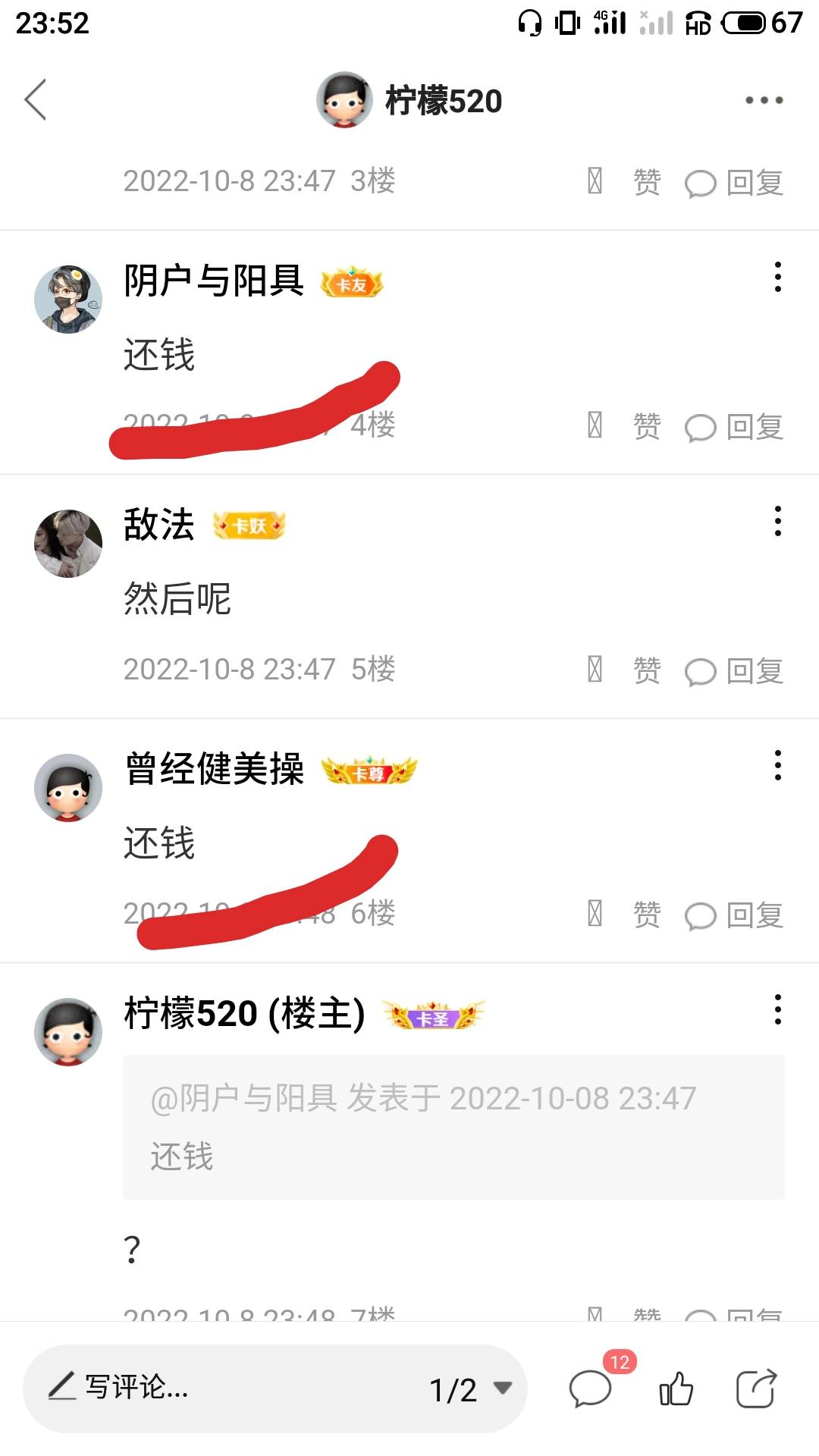Open the top-right three-dot menu
This screenshot has width=819, height=1456.
(x=763, y=100)
